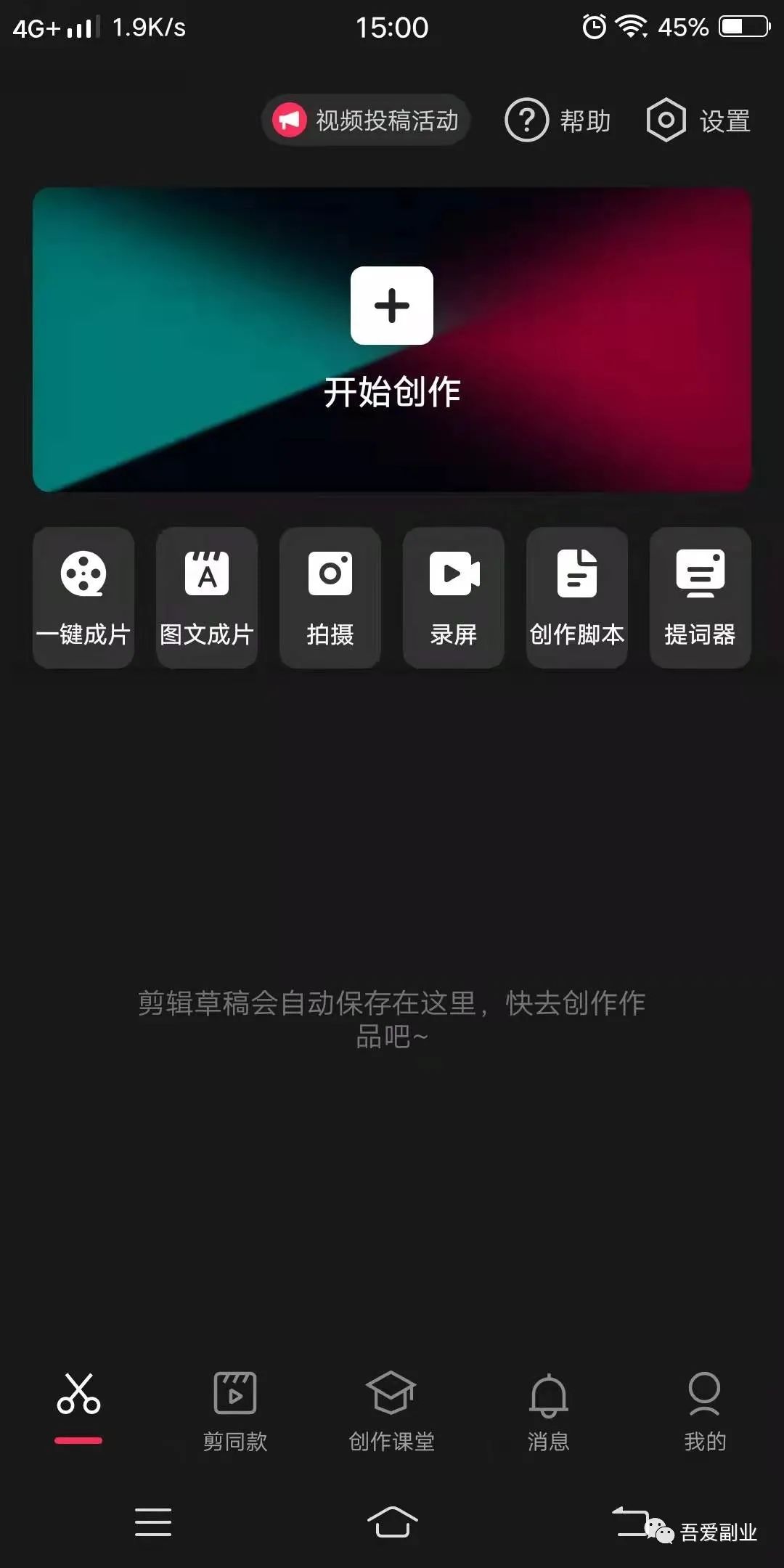
Task: Open the 帮助 help option
Action: tap(559, 120)
